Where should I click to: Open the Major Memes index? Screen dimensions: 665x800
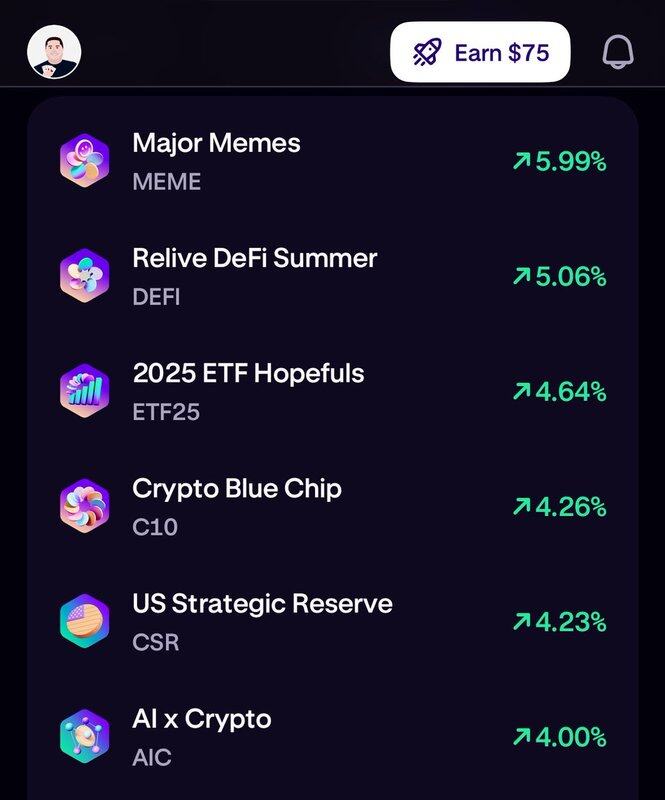pyautogui.click(x=332, y=160)
